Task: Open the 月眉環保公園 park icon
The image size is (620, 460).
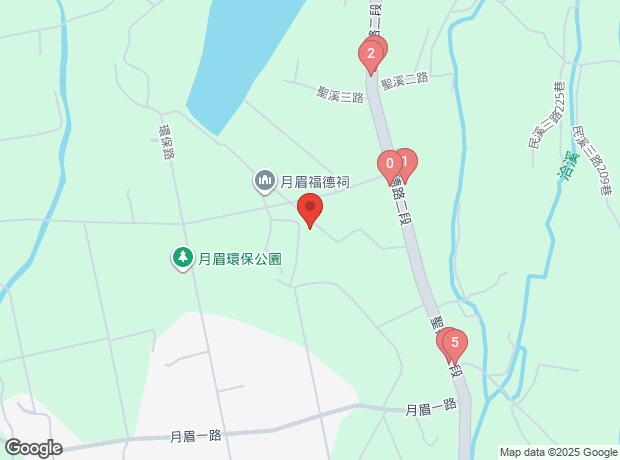Action: click(183, 258)
